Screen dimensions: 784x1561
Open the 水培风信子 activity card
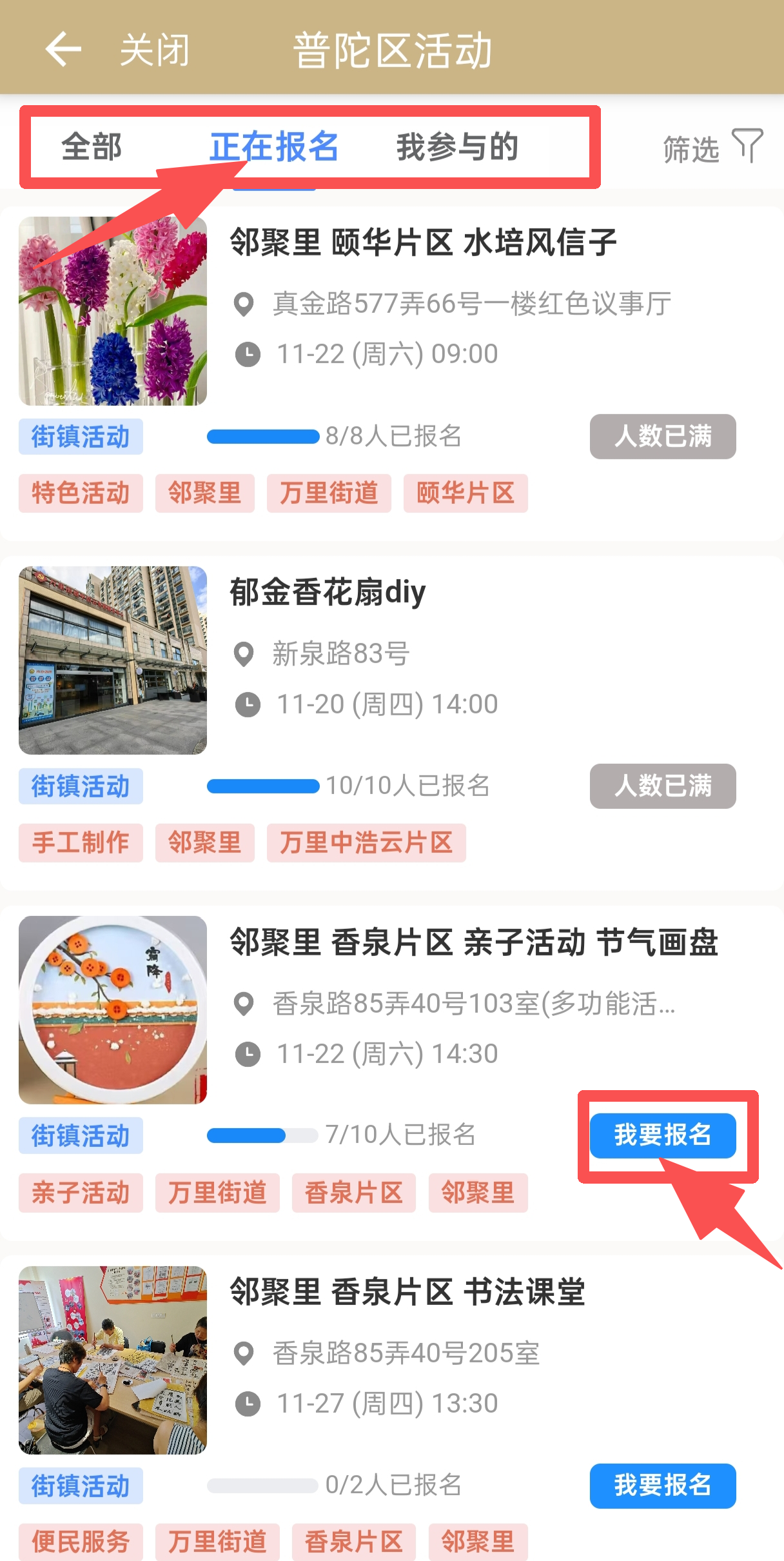point(423,243)
